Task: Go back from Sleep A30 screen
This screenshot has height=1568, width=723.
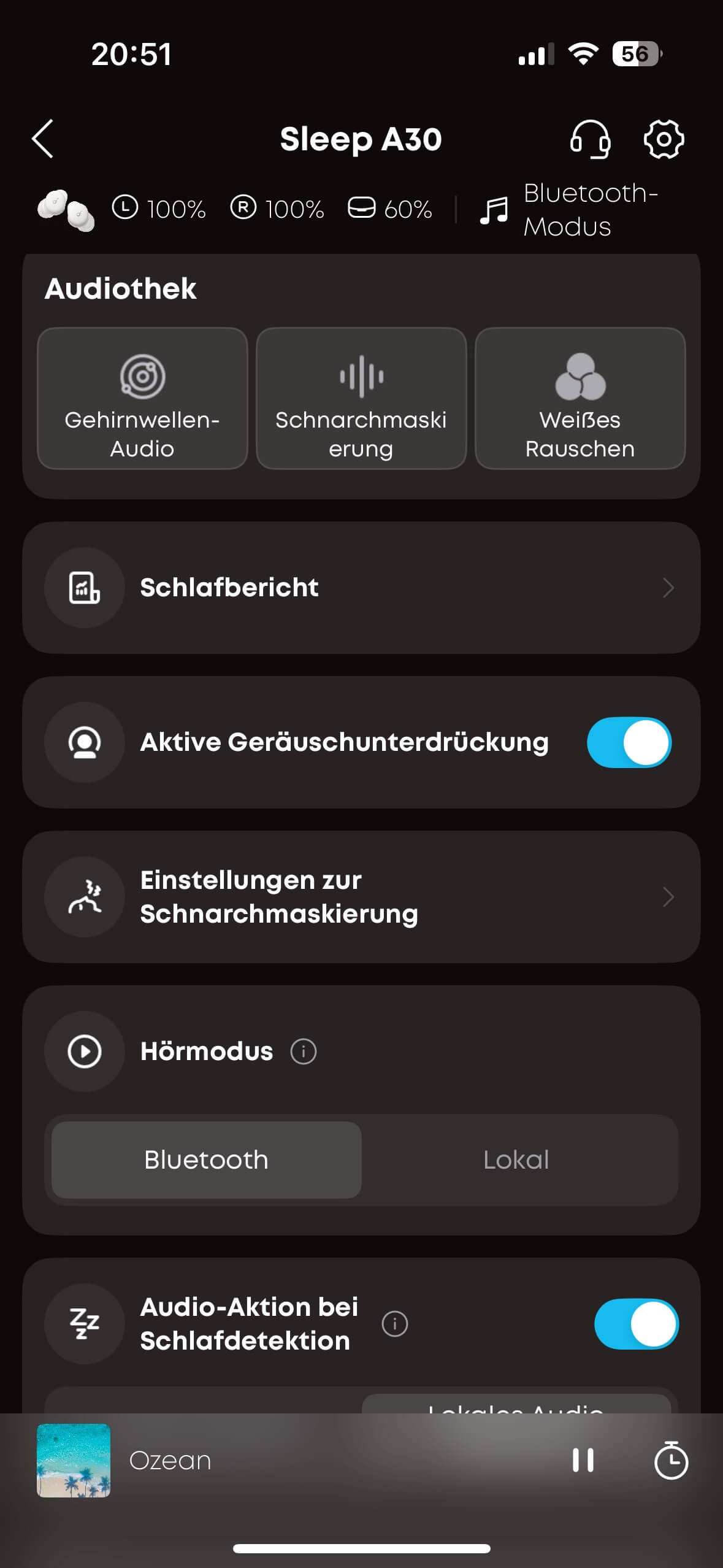Action: coord(42,139)
